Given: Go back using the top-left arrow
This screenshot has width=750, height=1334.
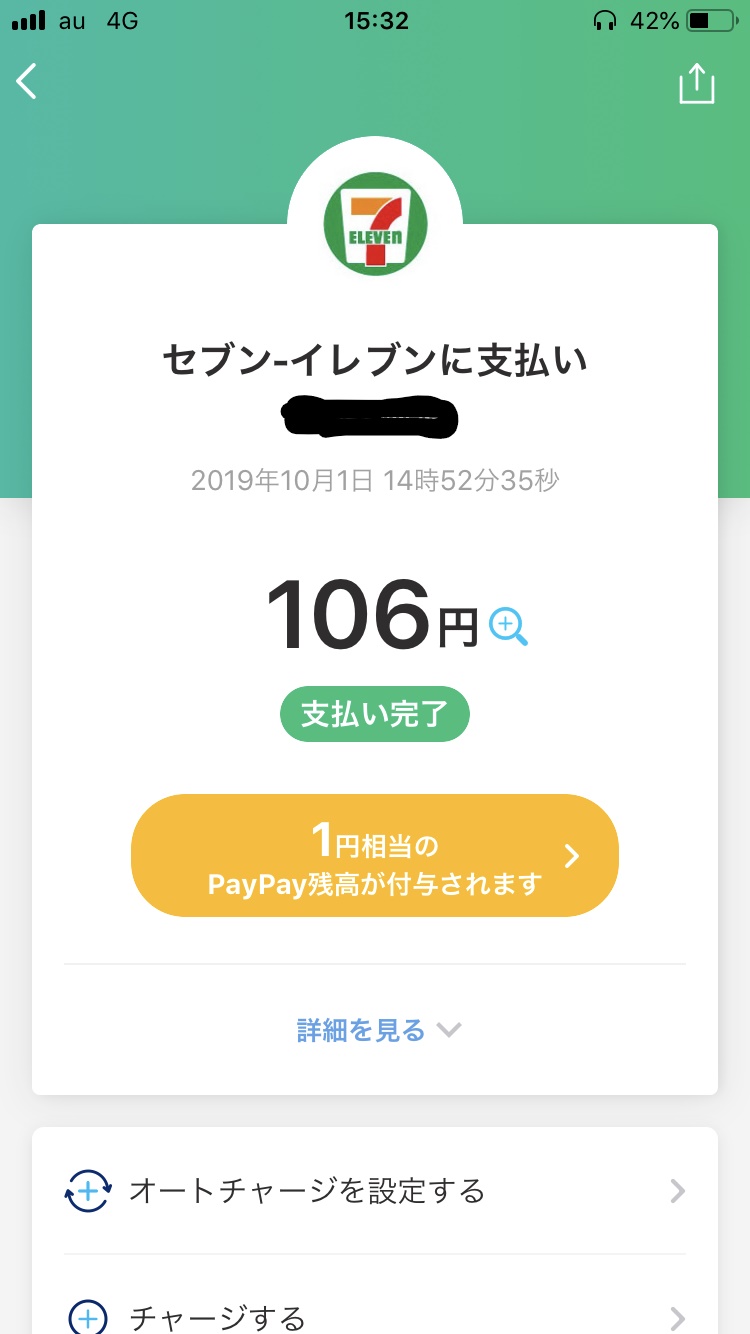Looking at the screenshot, I should coord(27,82).
